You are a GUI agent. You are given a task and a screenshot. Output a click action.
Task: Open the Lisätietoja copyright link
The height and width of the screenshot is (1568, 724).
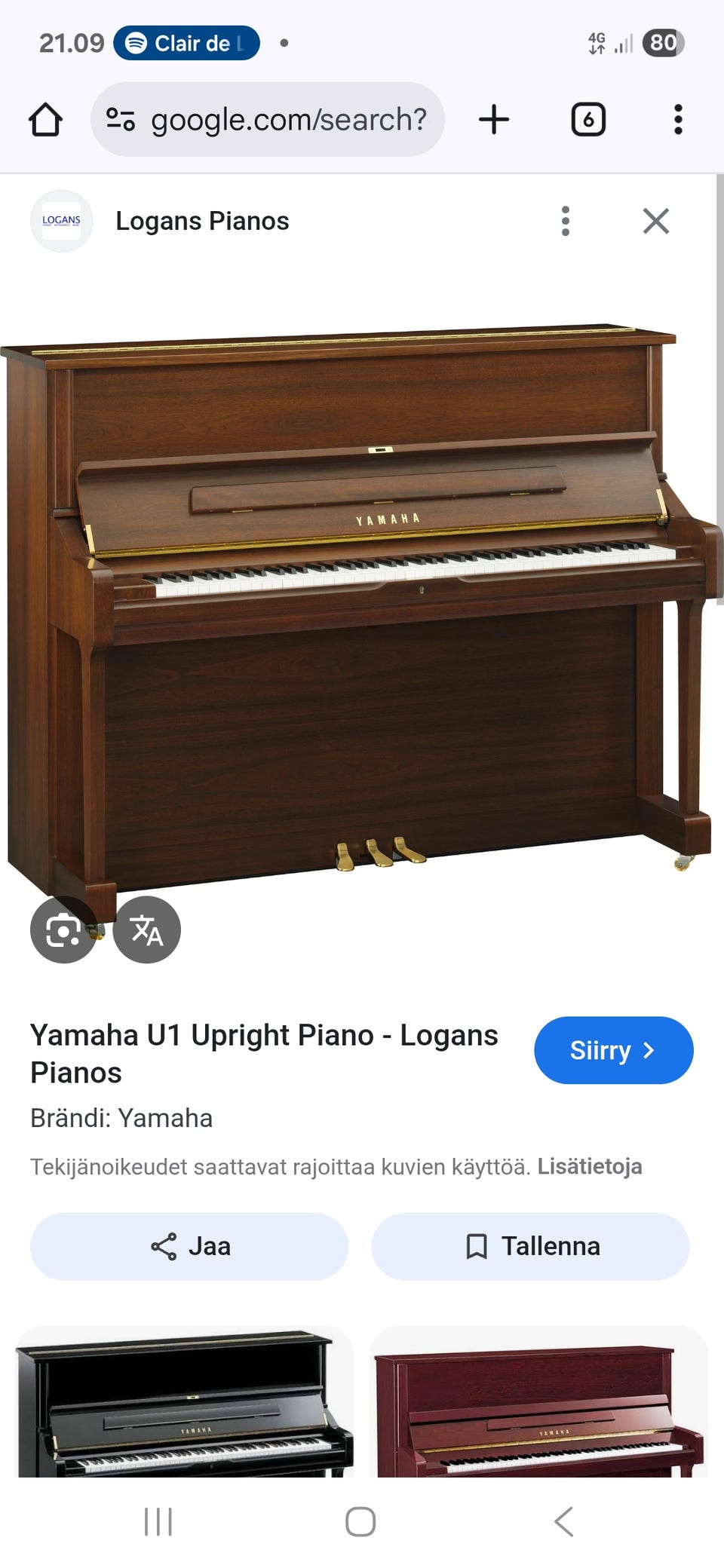coord(589,1166)
